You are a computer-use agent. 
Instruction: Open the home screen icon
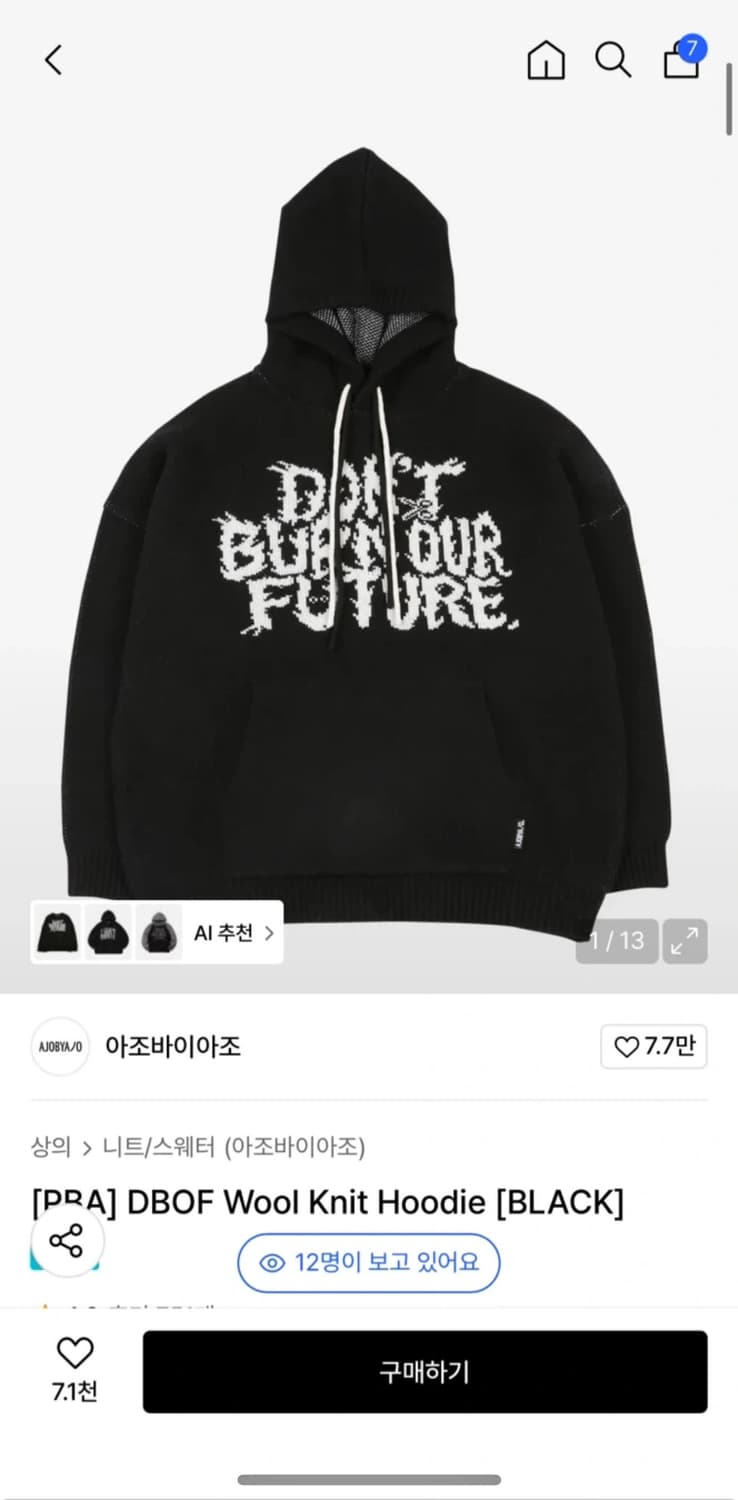tap(546, 60)
